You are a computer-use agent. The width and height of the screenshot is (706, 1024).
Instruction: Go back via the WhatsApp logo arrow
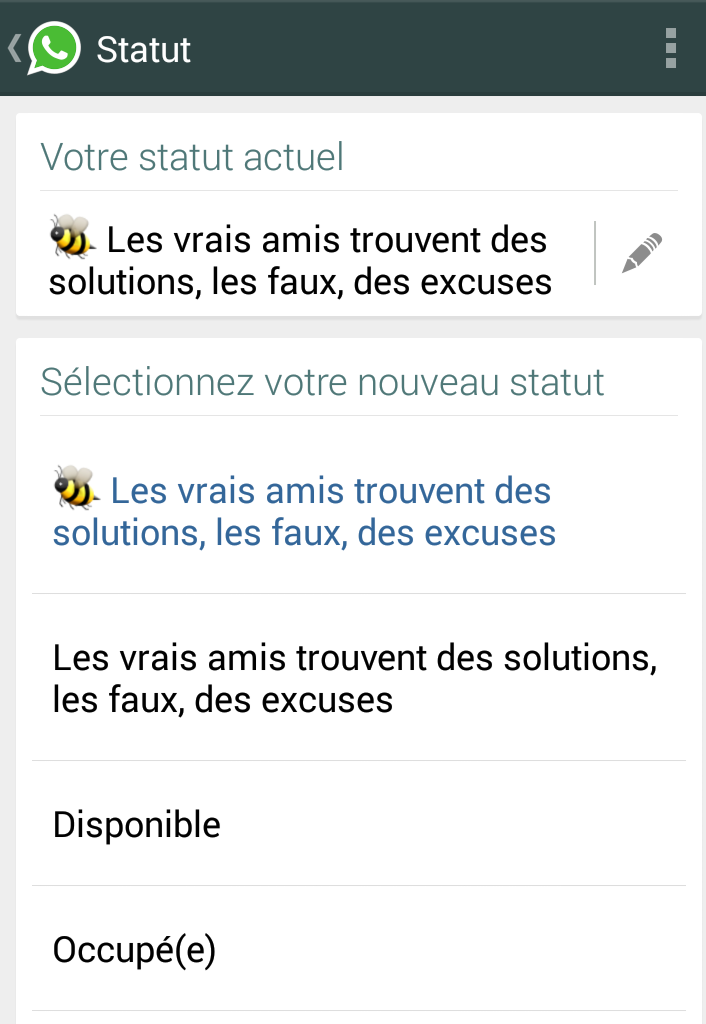coord(44,49)
